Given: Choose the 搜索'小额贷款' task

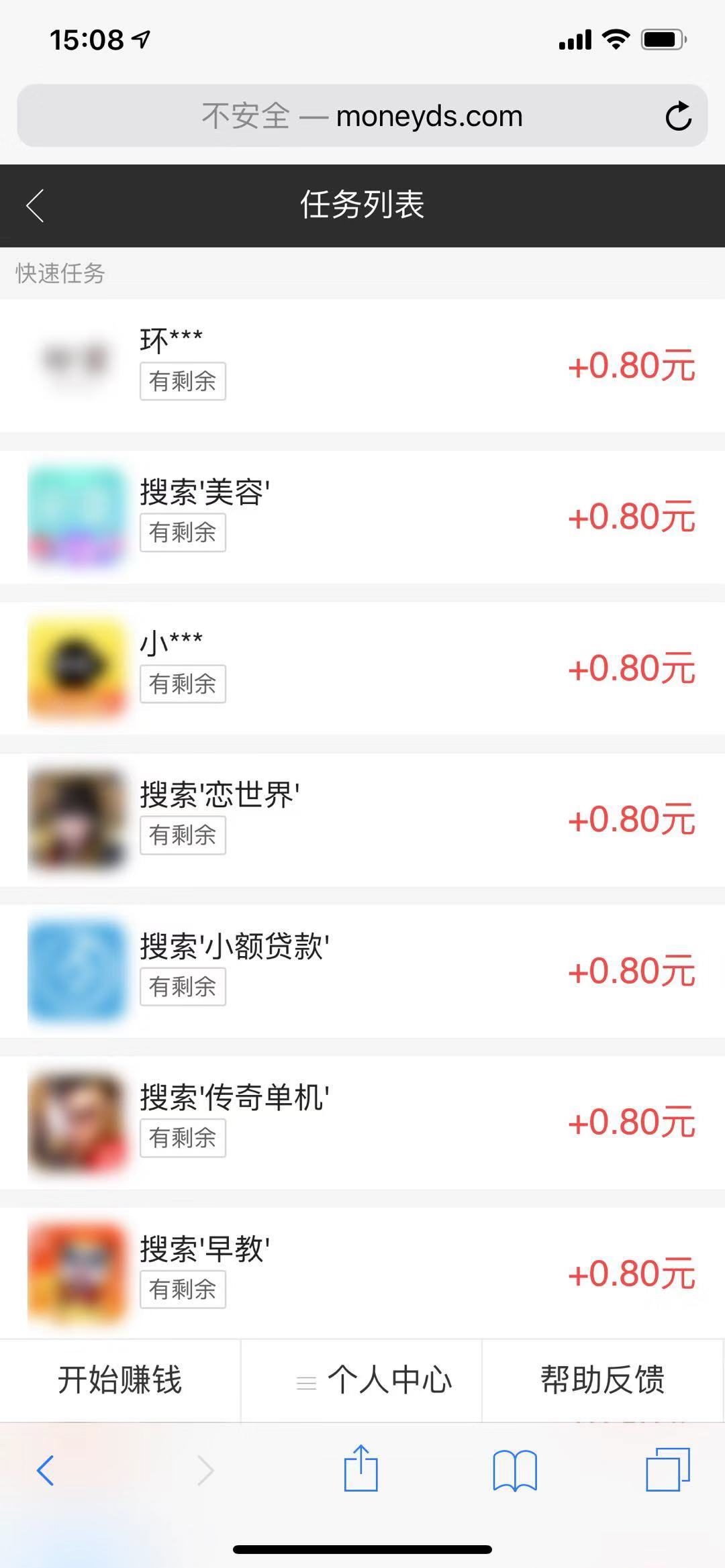Looking at the screenshot, I should [362, 971].
